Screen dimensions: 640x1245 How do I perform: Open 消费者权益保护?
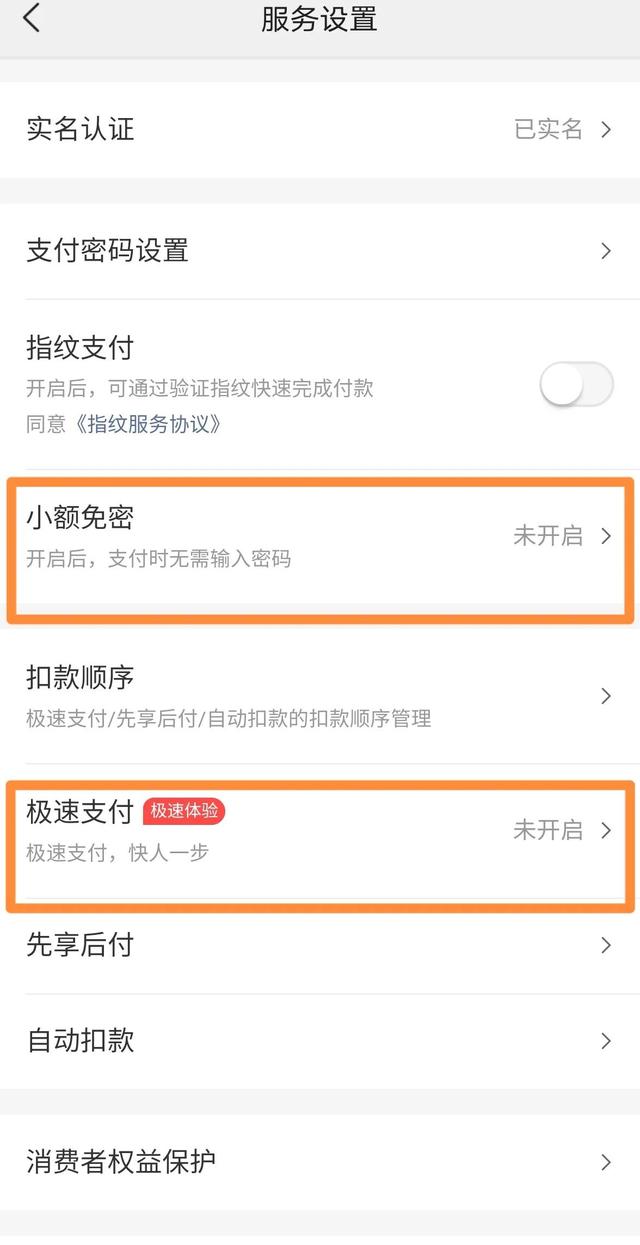[320, 1162]
